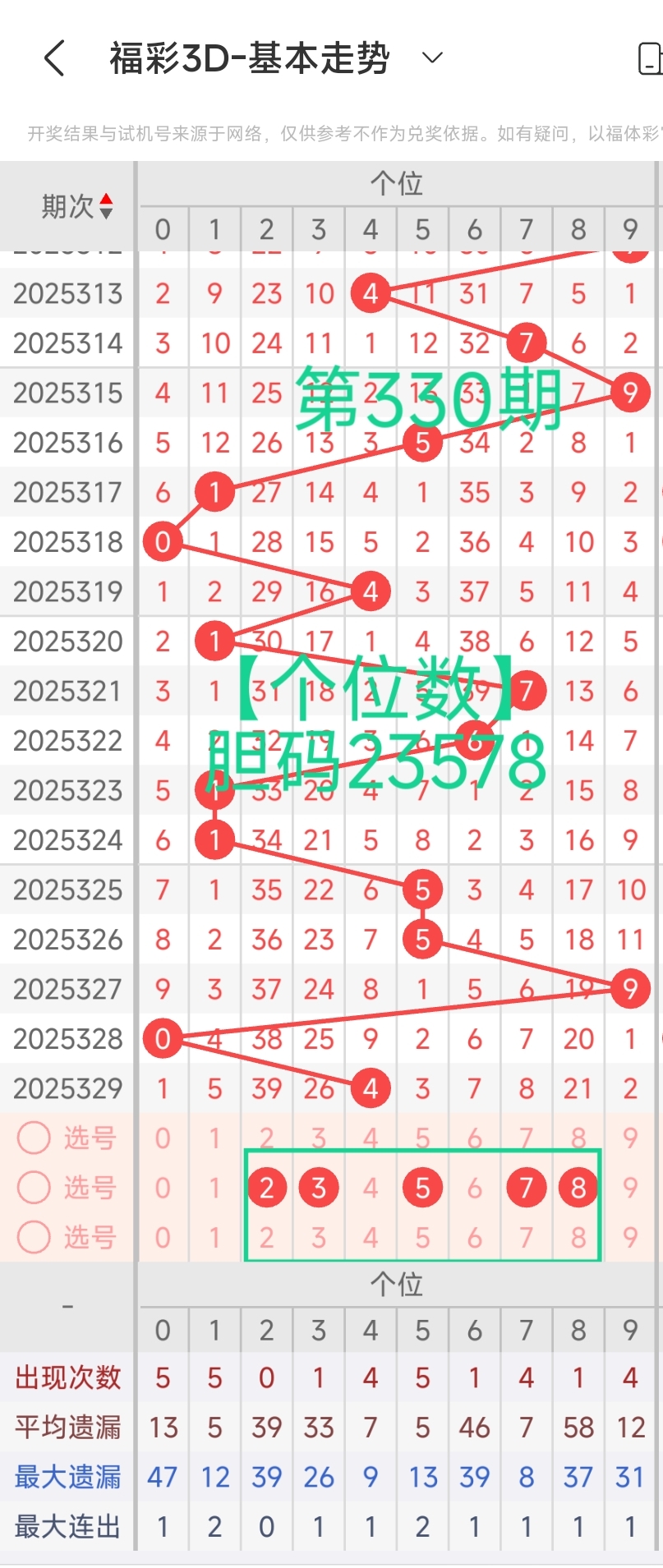Viewport: 663px width, 1568px height.
Task: Click the 最大遗漏 row label
Action: [67, 1477]
